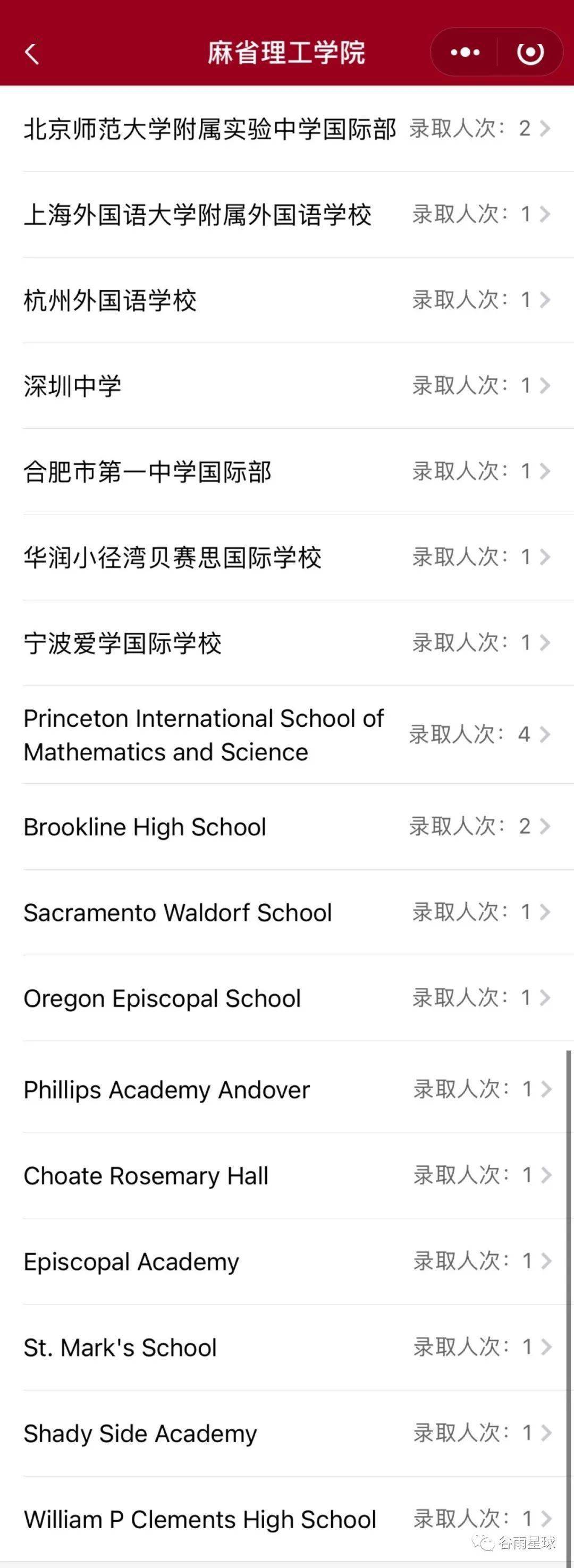The height and width of the screenshot is (1568, 574).
Task: Open Shady Side Academy record
Action: pyautogui.click(x=286, y=1433)
